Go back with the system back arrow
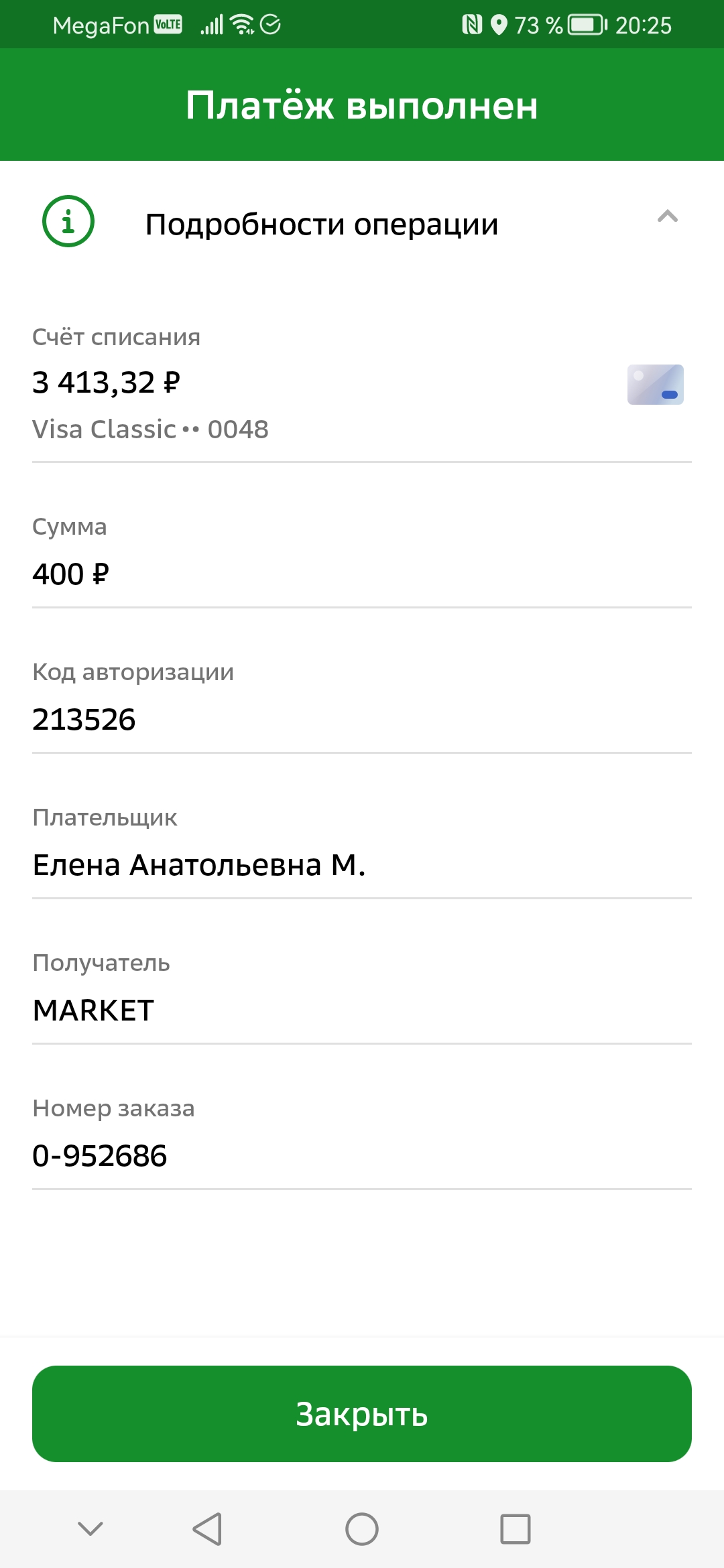The width and height of the screenshot is (724, 1568). (x=207, y=1529)
